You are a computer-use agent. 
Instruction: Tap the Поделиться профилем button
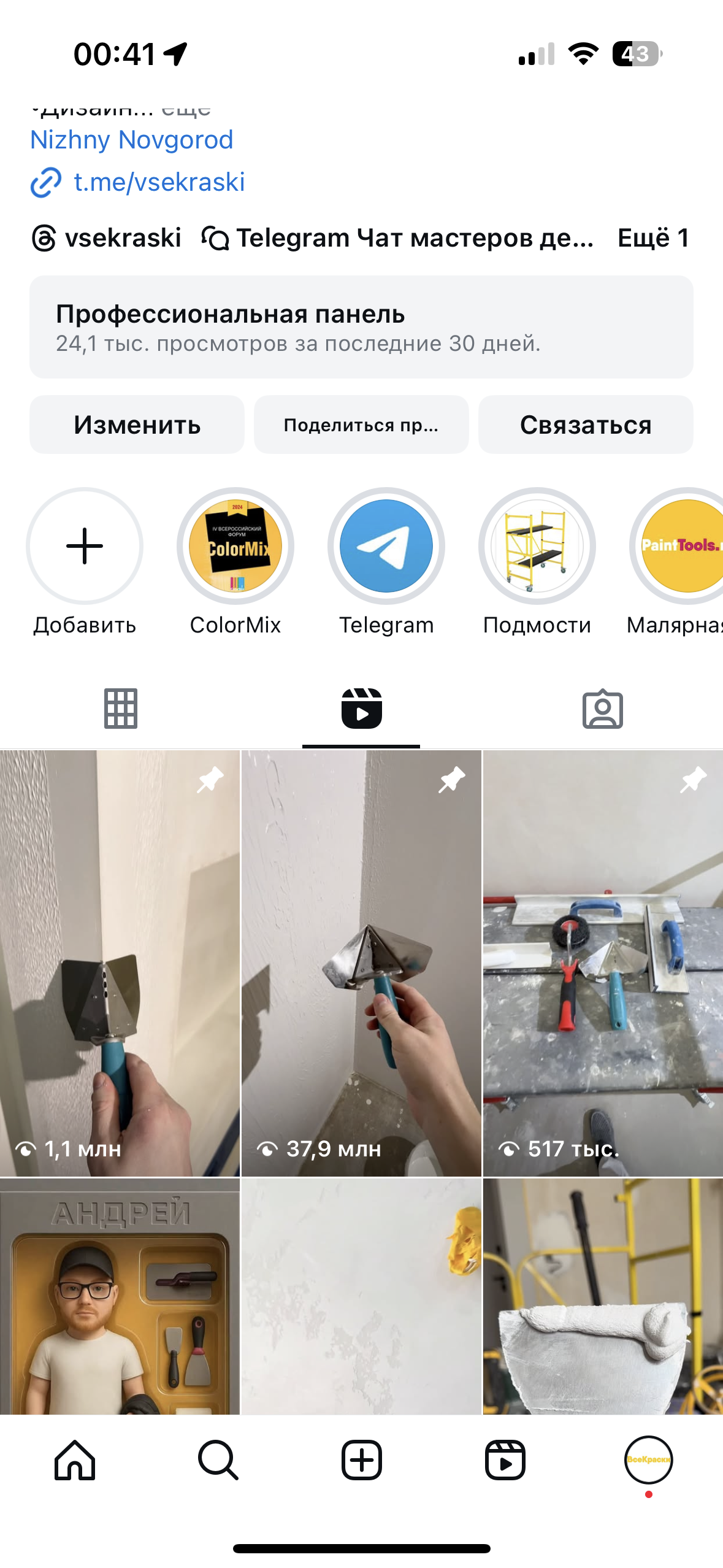tap(361, 425)
